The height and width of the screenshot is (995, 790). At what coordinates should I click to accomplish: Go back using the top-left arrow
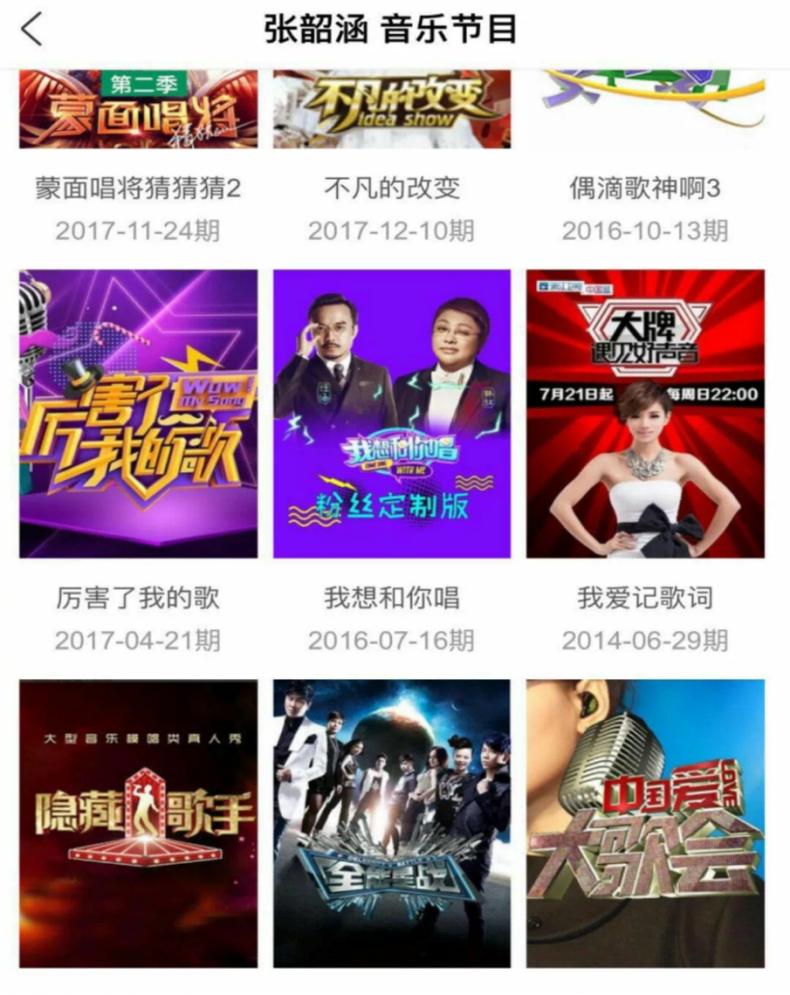[x=32, y=30]
